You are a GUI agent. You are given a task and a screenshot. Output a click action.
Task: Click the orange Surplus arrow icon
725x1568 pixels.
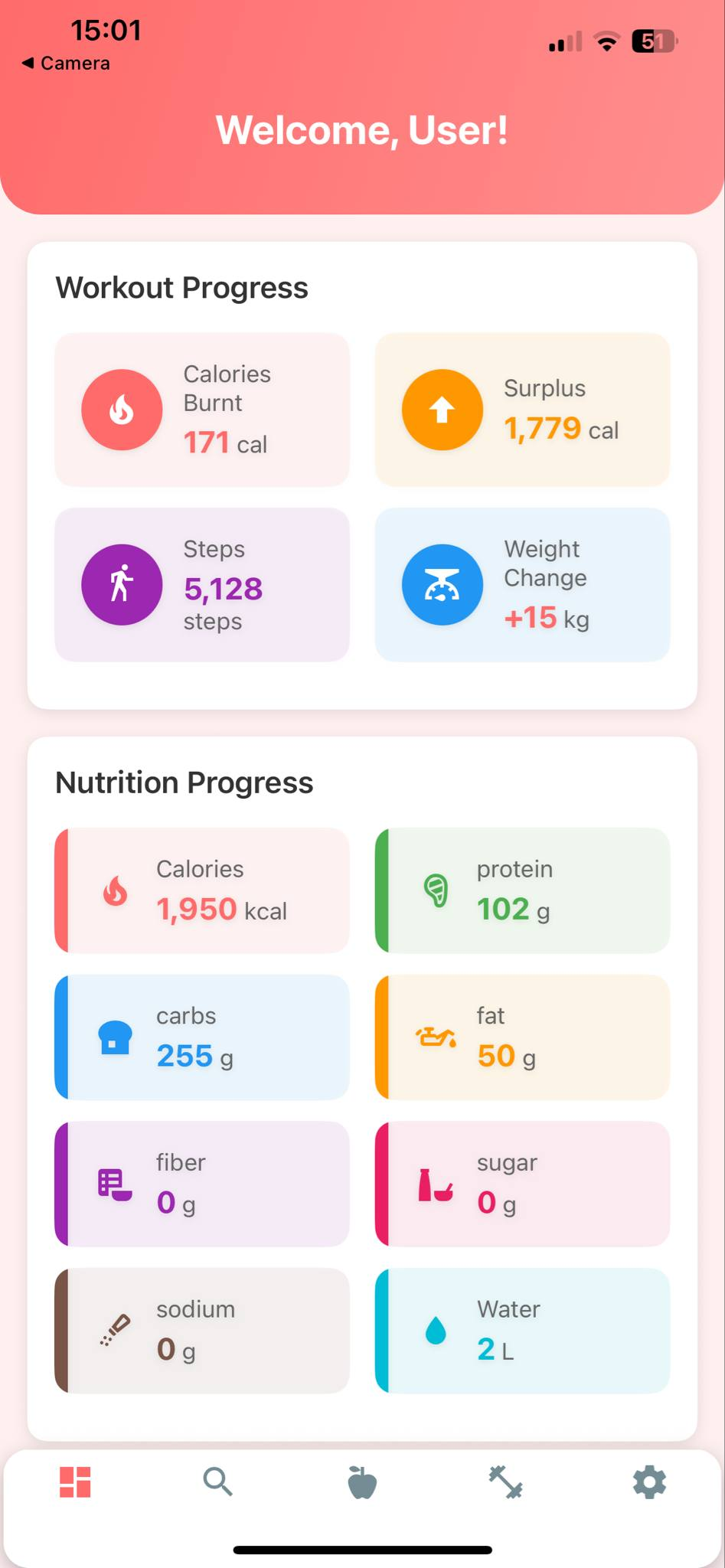tap(443, 410)
